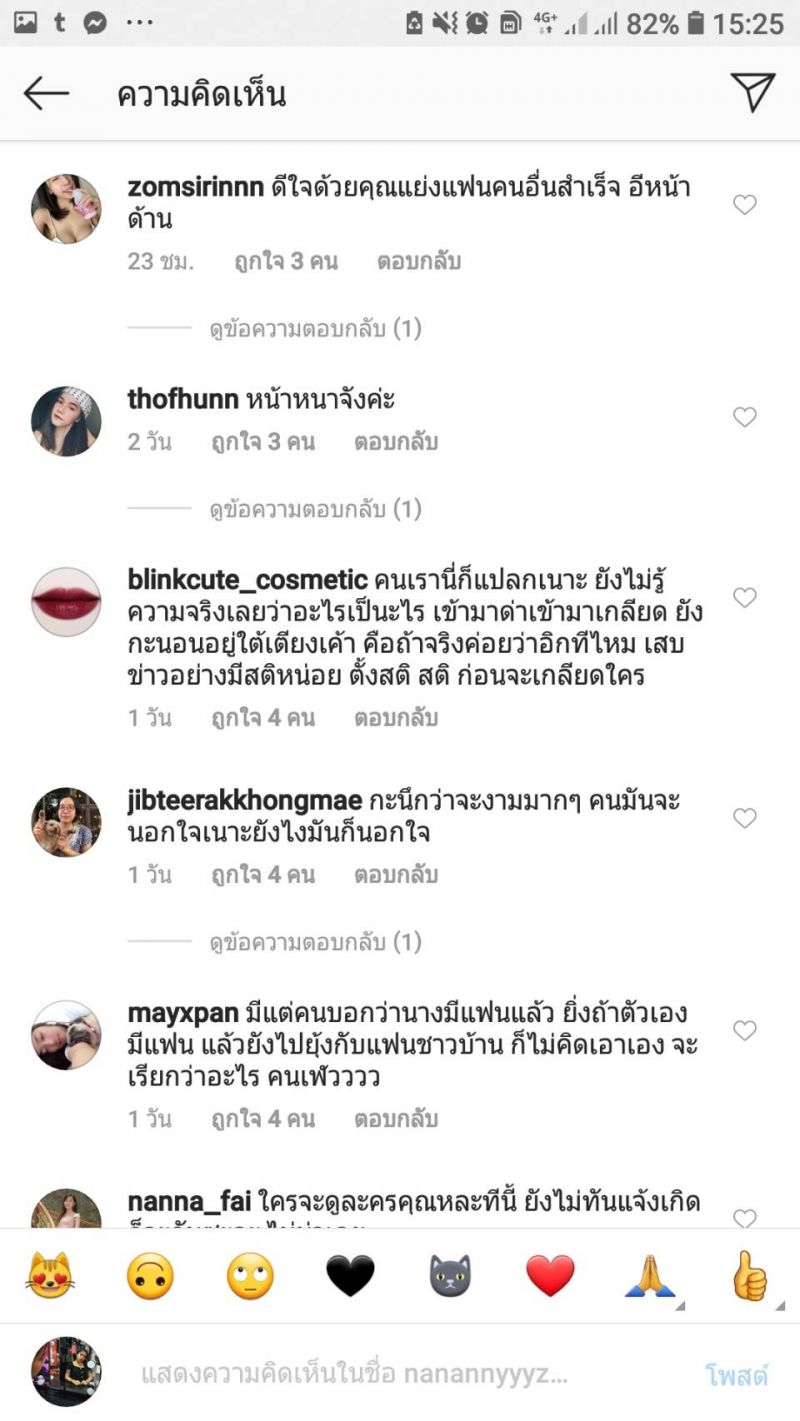This screenshot has width=800, height=1421.
Task: Like zomsirinnn's comment
Action: [744, 205]
